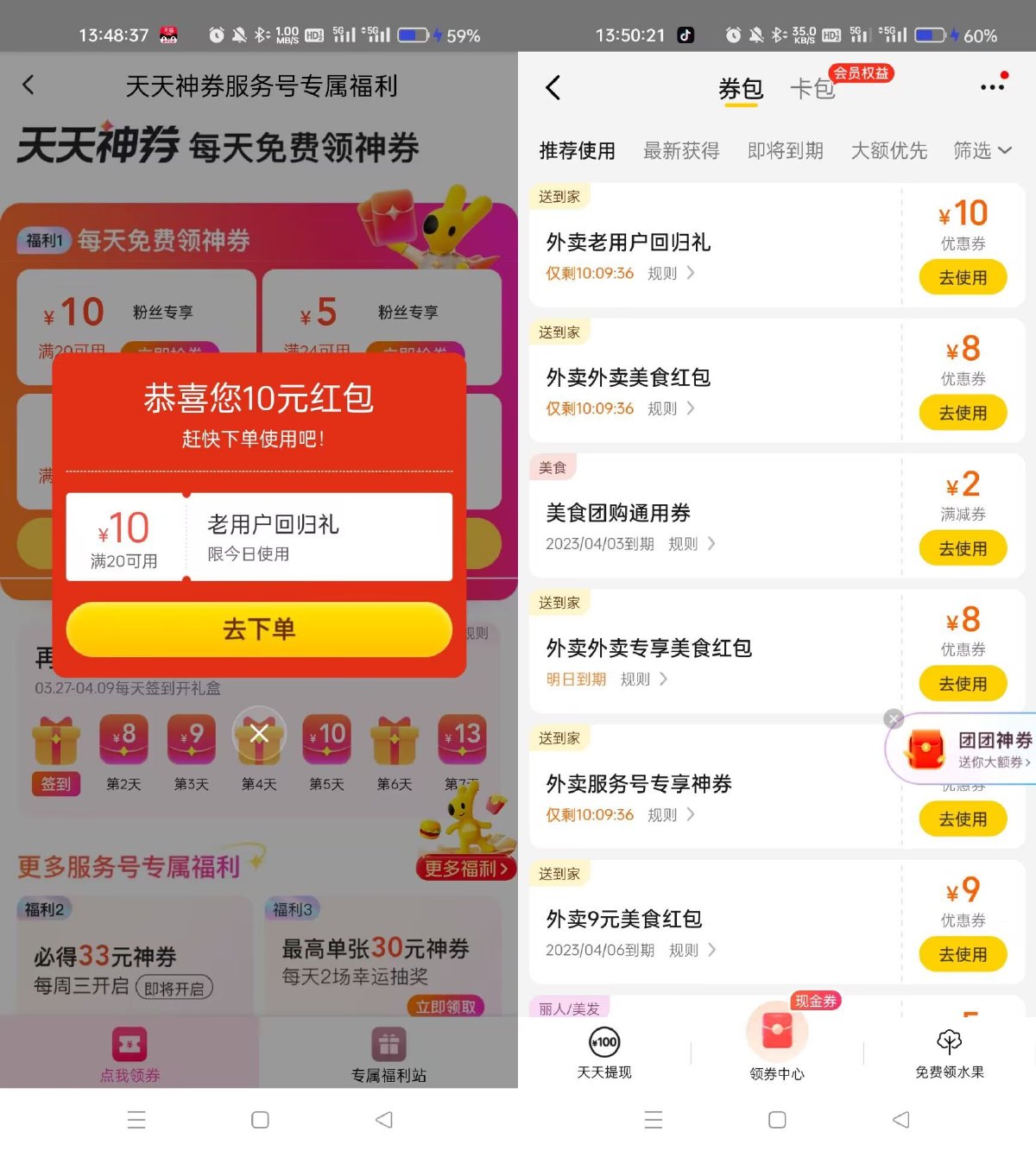Open 免费领水果
Viewport: 1036px width, 1151px height.
[950, 1053]
